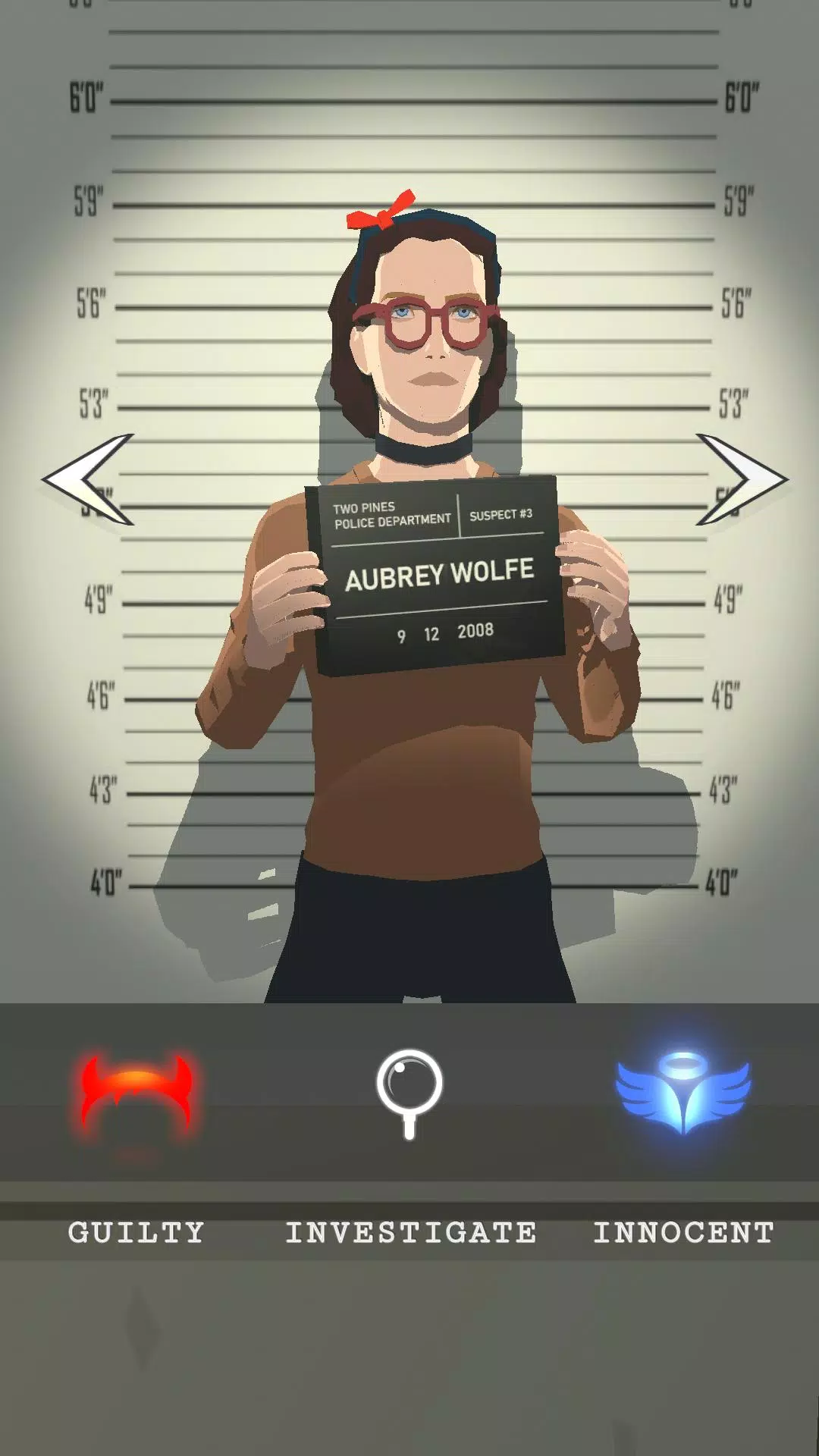
Task: Investigate suspect with magnifying glass
Action: (409, 1092)
